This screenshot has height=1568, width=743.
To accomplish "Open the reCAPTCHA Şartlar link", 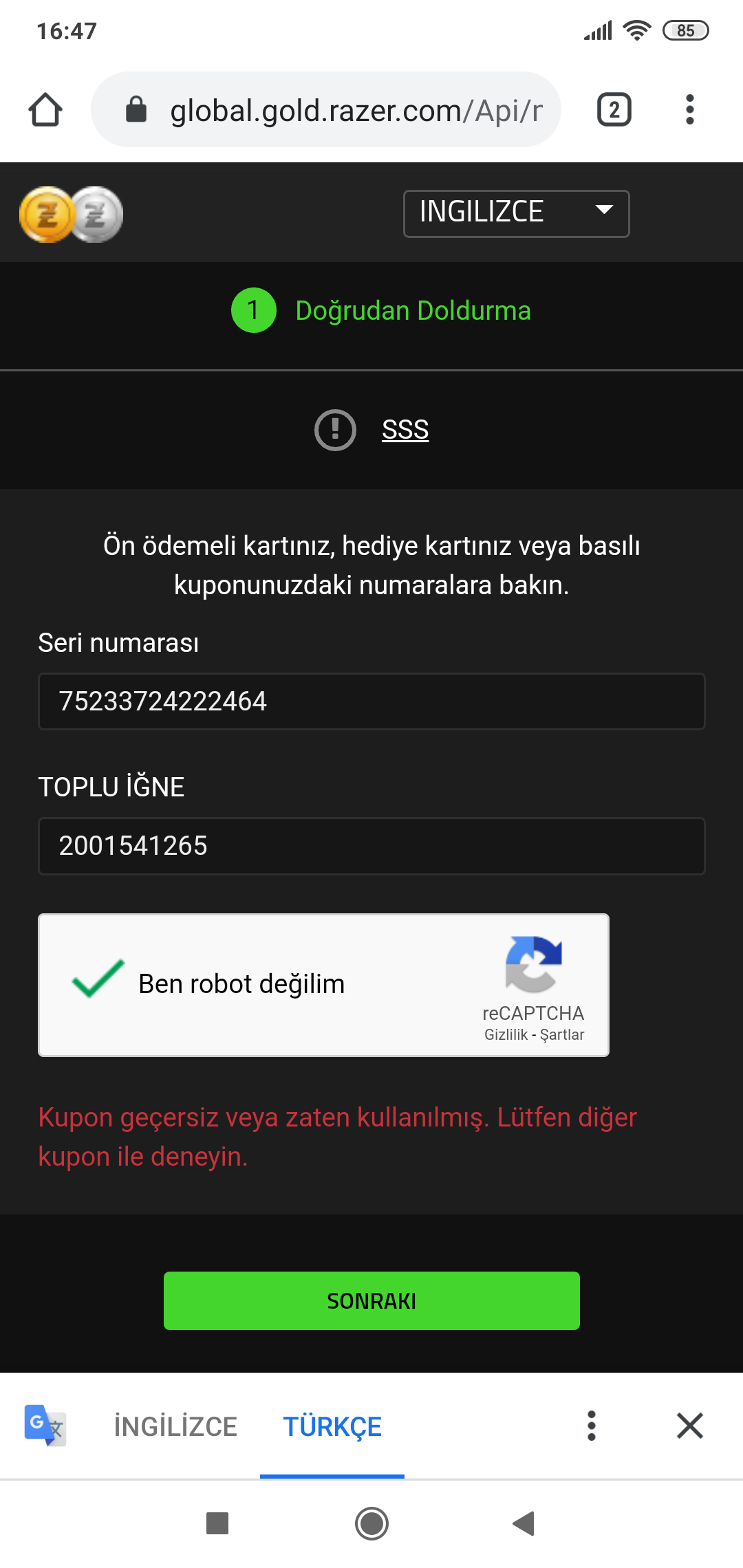I will [562, 1035].
